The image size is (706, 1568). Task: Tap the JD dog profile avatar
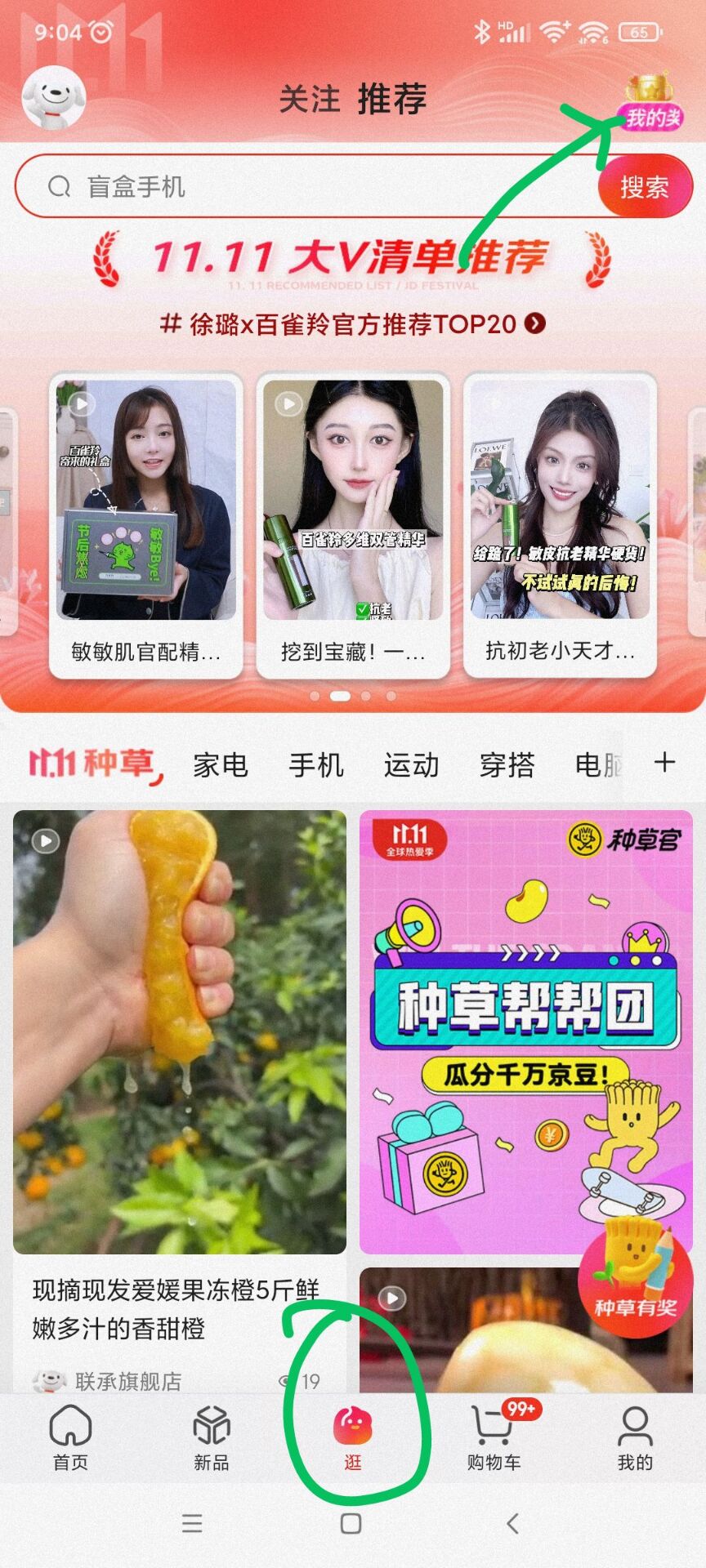point(54,98)
